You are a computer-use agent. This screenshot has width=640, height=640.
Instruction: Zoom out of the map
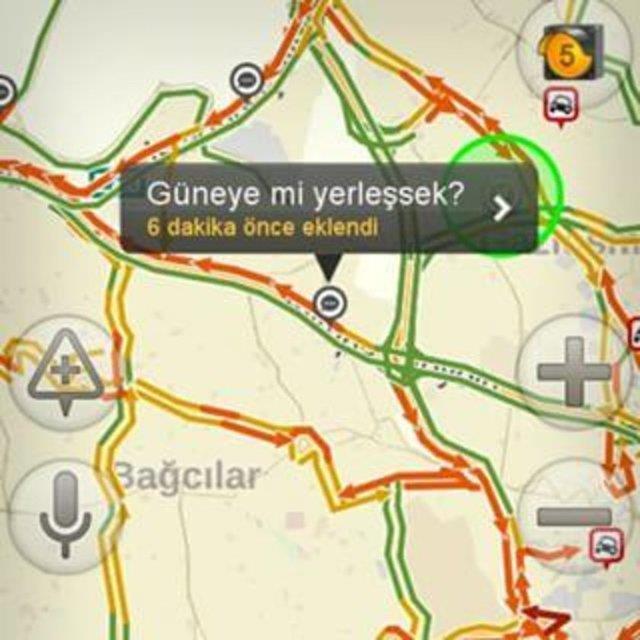coord(573,516)
